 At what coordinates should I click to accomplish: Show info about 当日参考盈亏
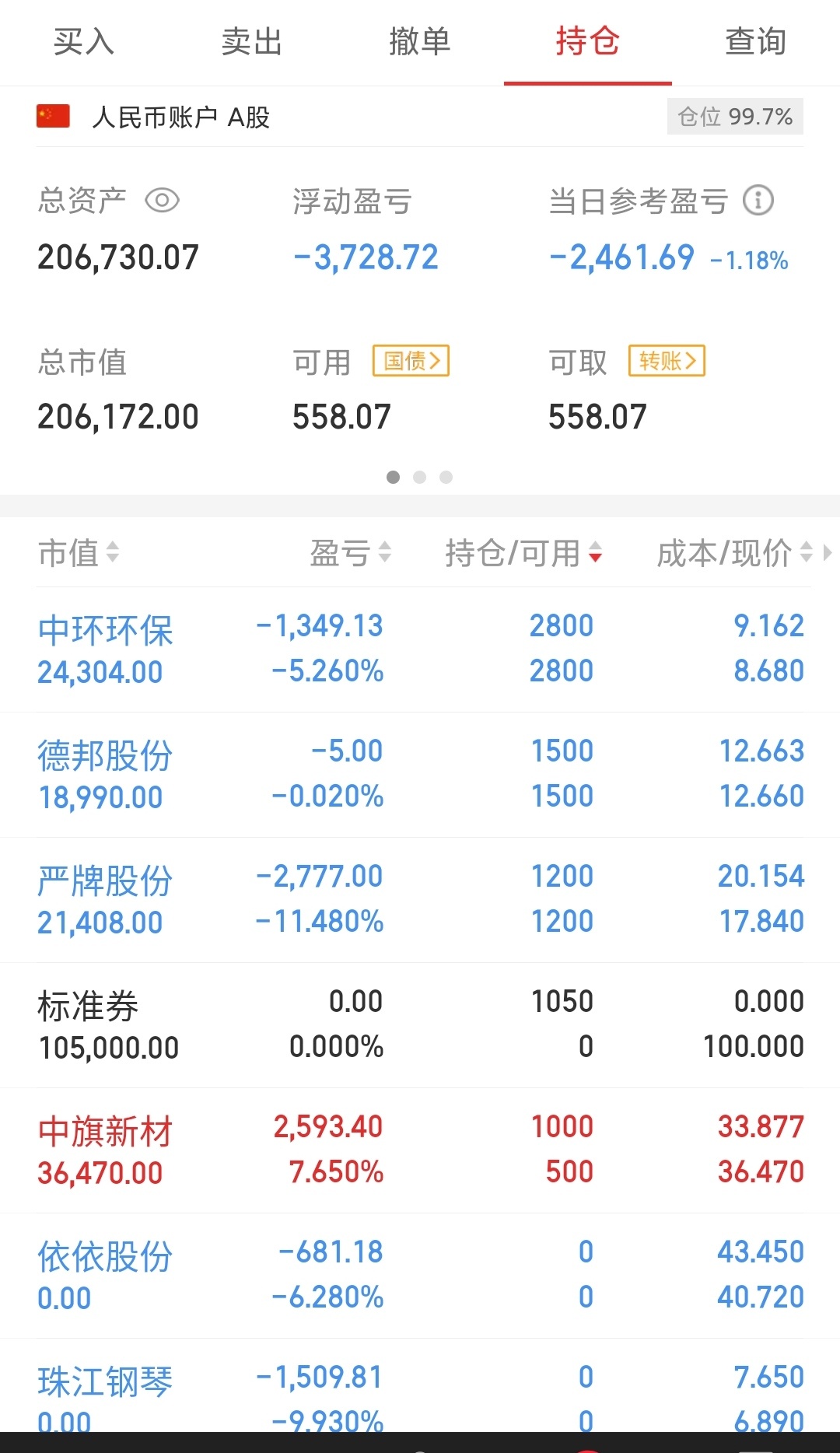(x=758, y=201)
